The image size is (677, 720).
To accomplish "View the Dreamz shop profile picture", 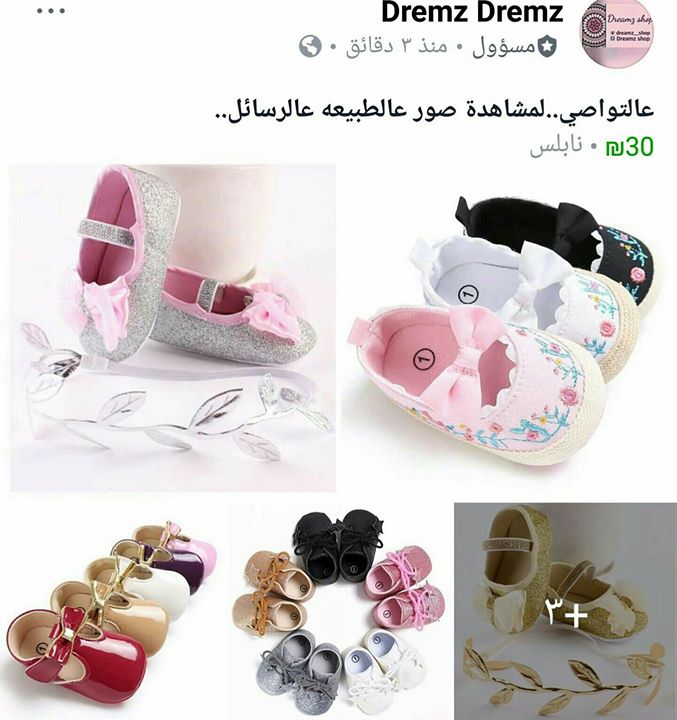I will pyautogui.click(x=617, y=37).
